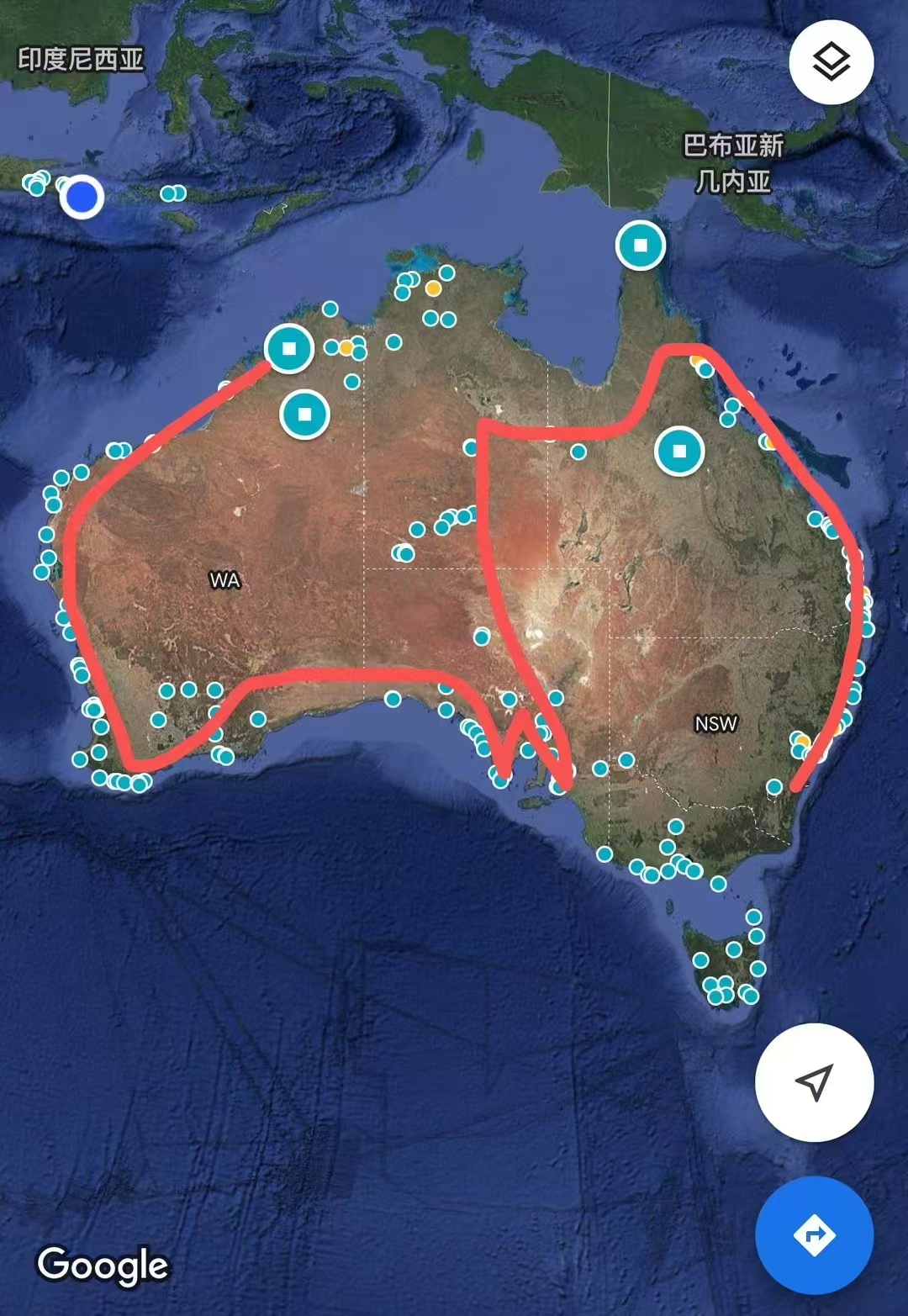Open directions with the blue button

pos(814,1234)
